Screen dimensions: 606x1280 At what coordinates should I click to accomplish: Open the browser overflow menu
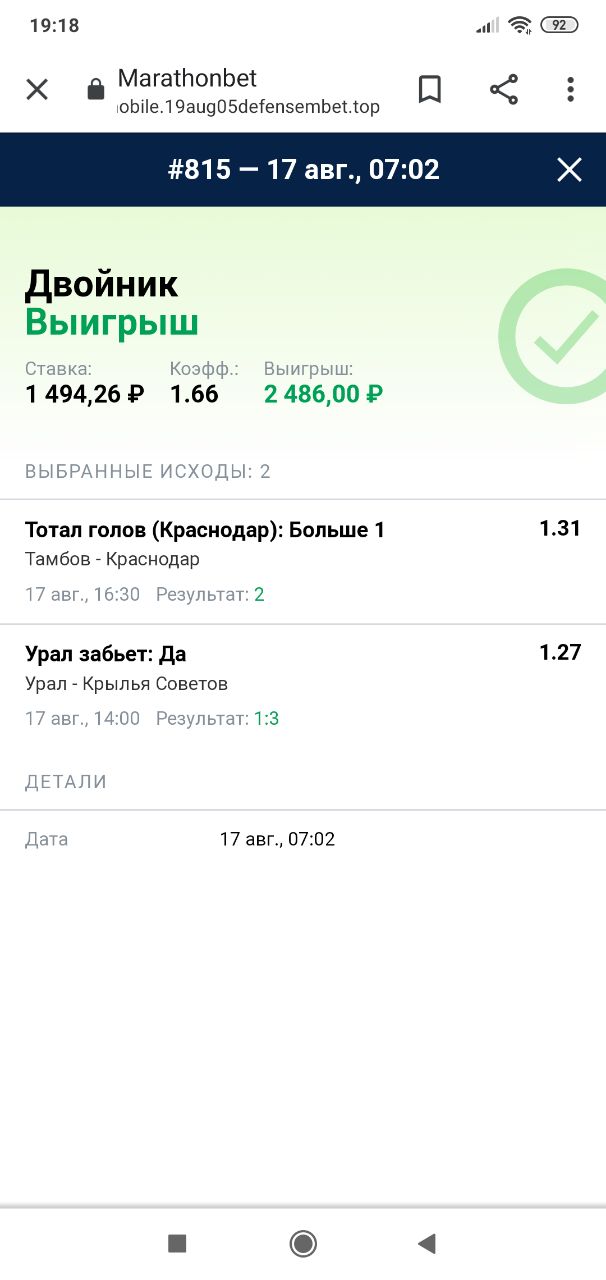pyautogui.click(x=570, y=90)
